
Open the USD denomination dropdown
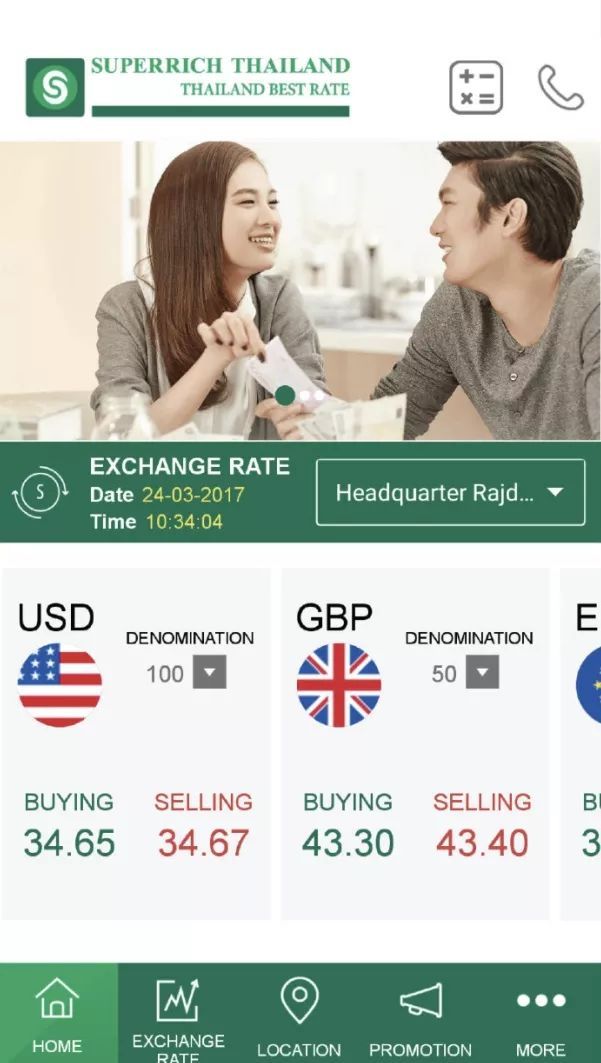pos(209,673)
